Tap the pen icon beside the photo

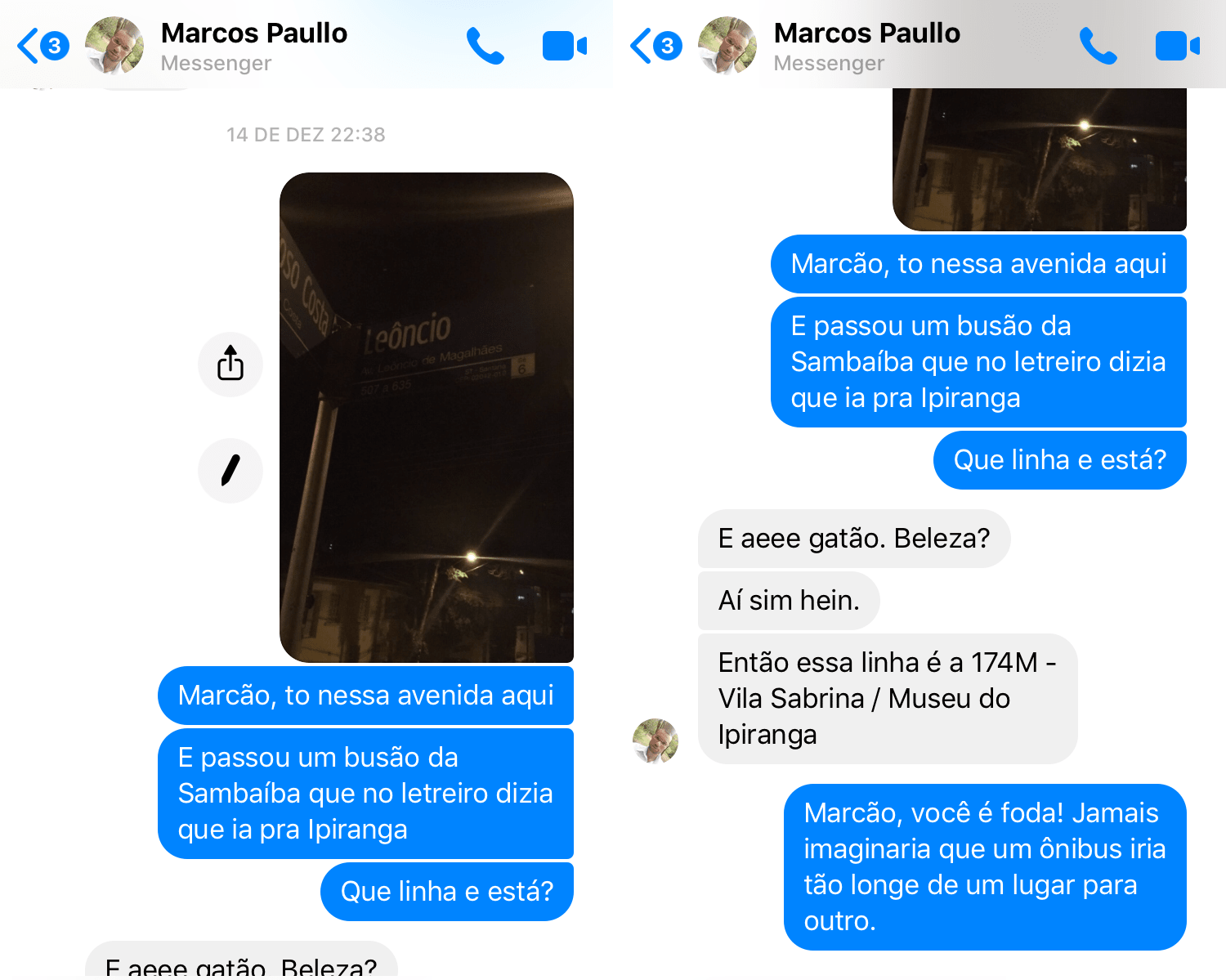pyautogui.click(x=230, y=470)
